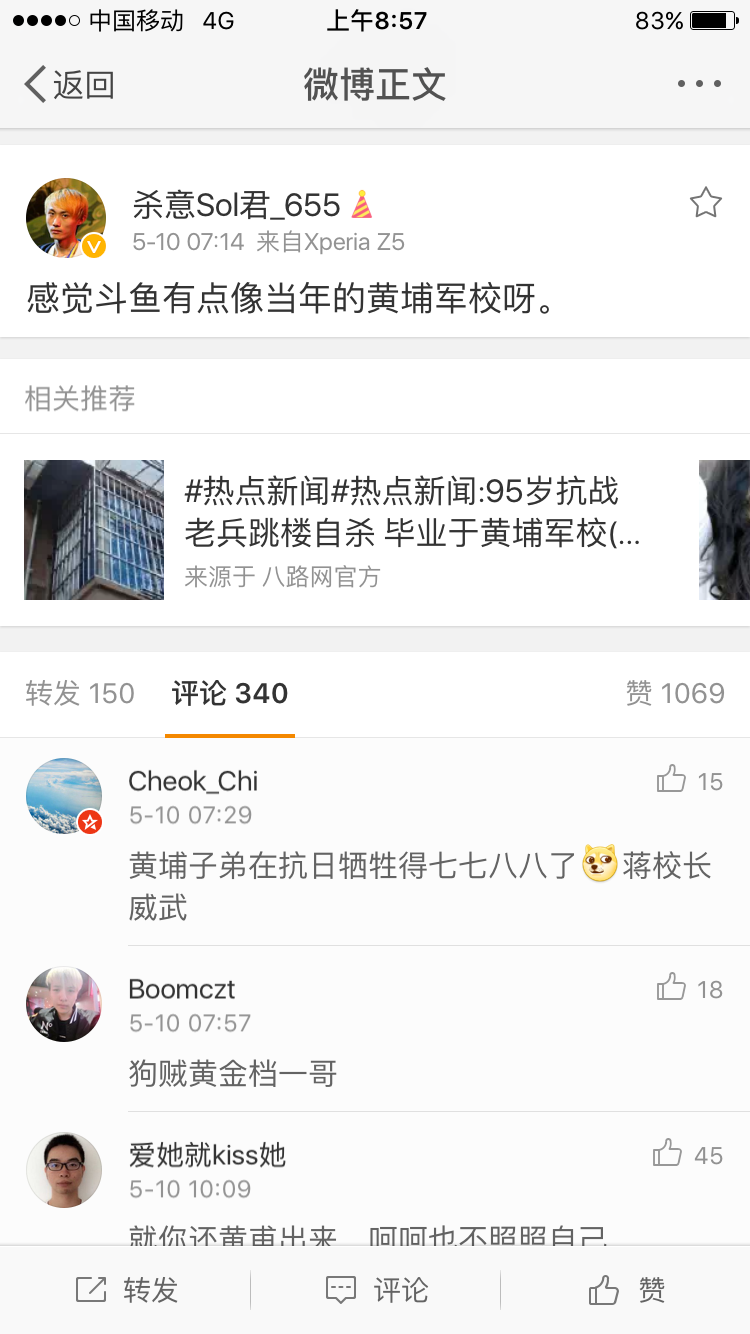Switch to the 赞 1069 tab
The image size is (750, 1334).
676,693
